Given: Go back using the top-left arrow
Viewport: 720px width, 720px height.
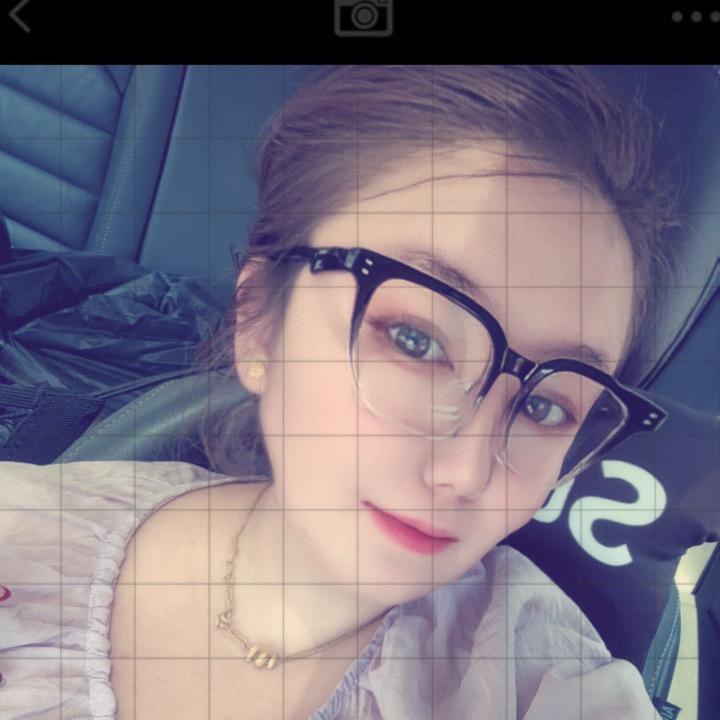Looking at the screenshot, I should point(20,15).
